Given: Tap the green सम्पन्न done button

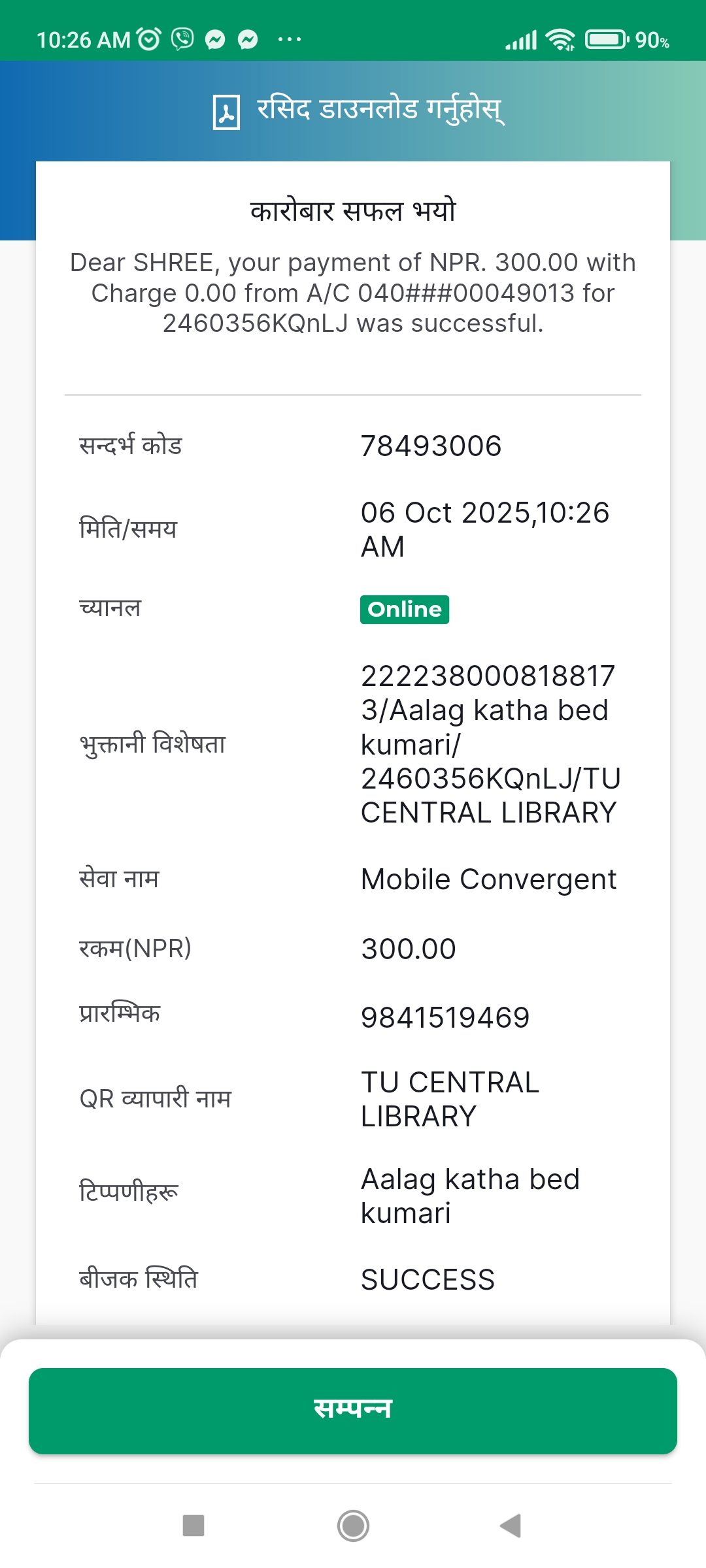Looking at the screenshot, I should tap(353, 1411).
